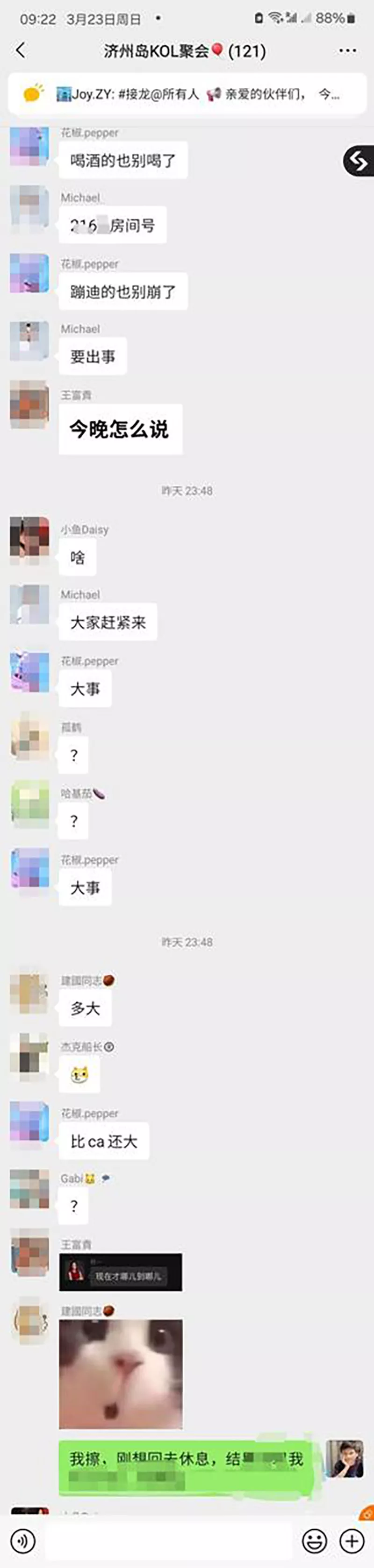Viewport: 374px width, 1568px height.
Task: Switch to voice message input
Action: [23, 1540]
